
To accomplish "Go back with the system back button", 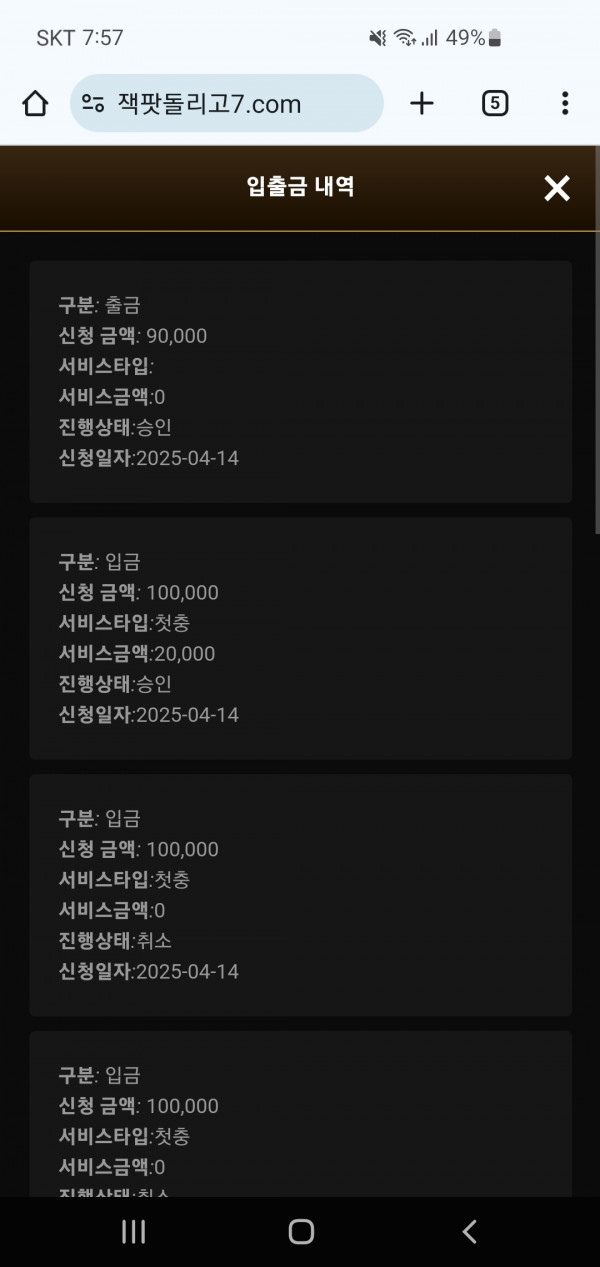I will click(x=469, y=1232).
